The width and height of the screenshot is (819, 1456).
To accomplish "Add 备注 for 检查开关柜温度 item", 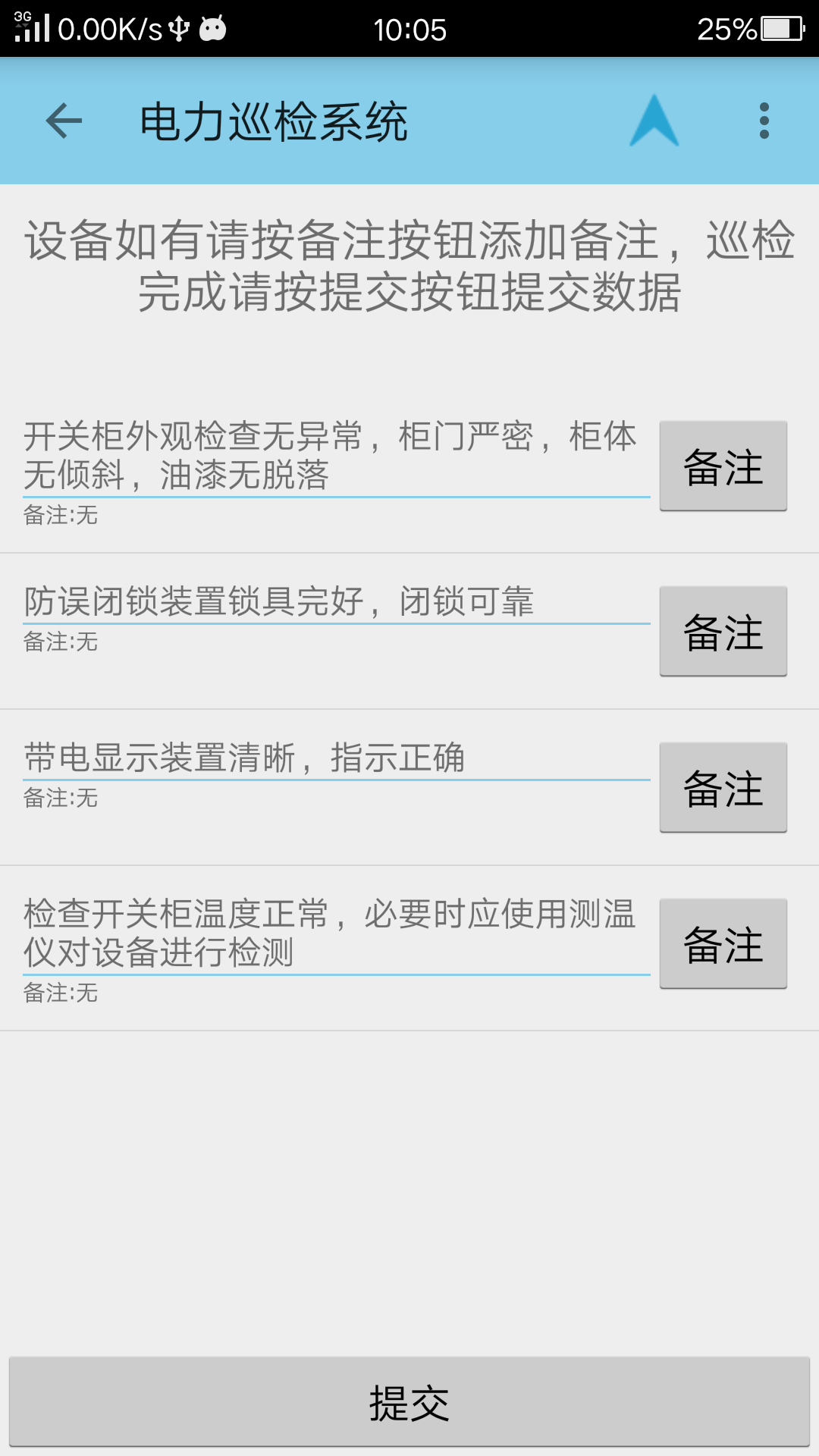I will click(723, 943).
